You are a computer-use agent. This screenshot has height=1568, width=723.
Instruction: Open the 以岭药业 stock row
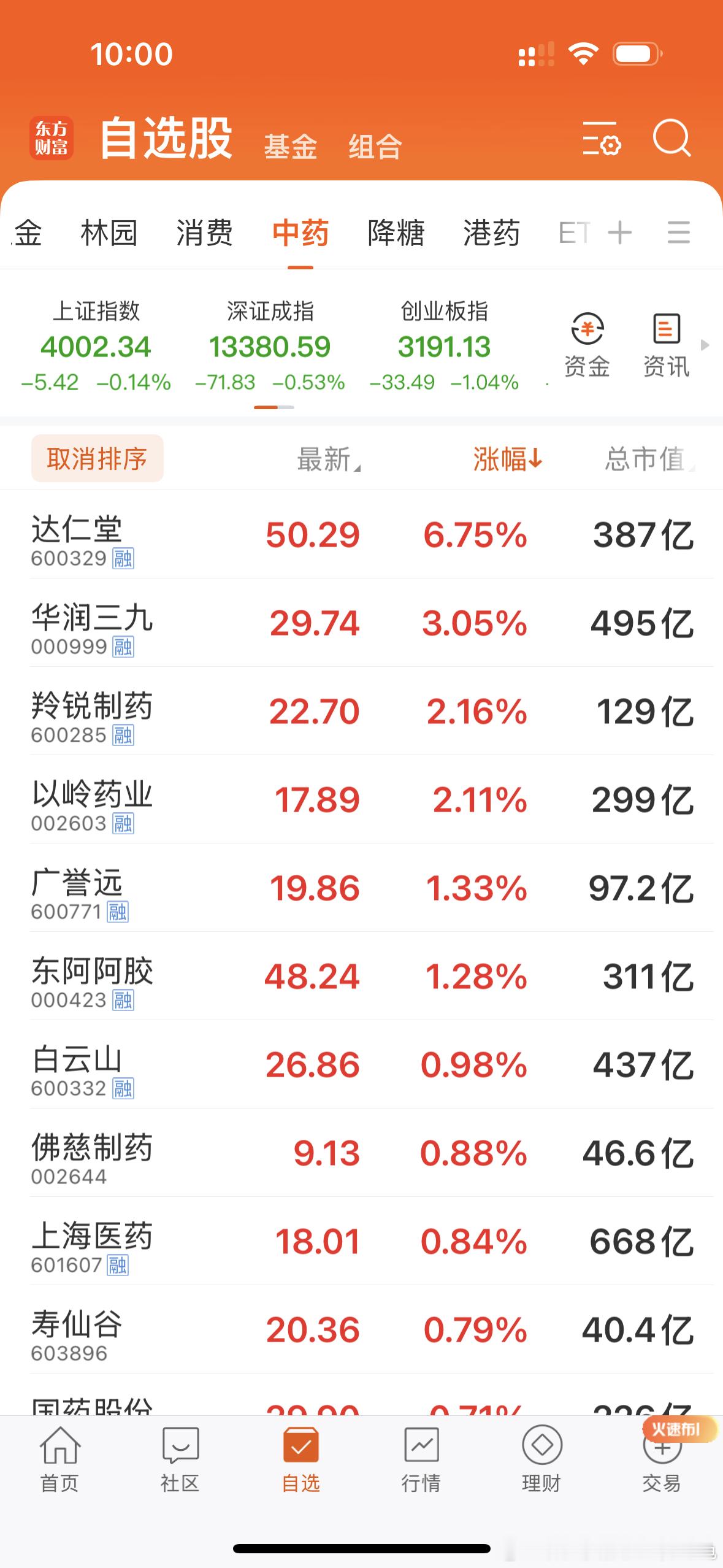coord(362,804)
